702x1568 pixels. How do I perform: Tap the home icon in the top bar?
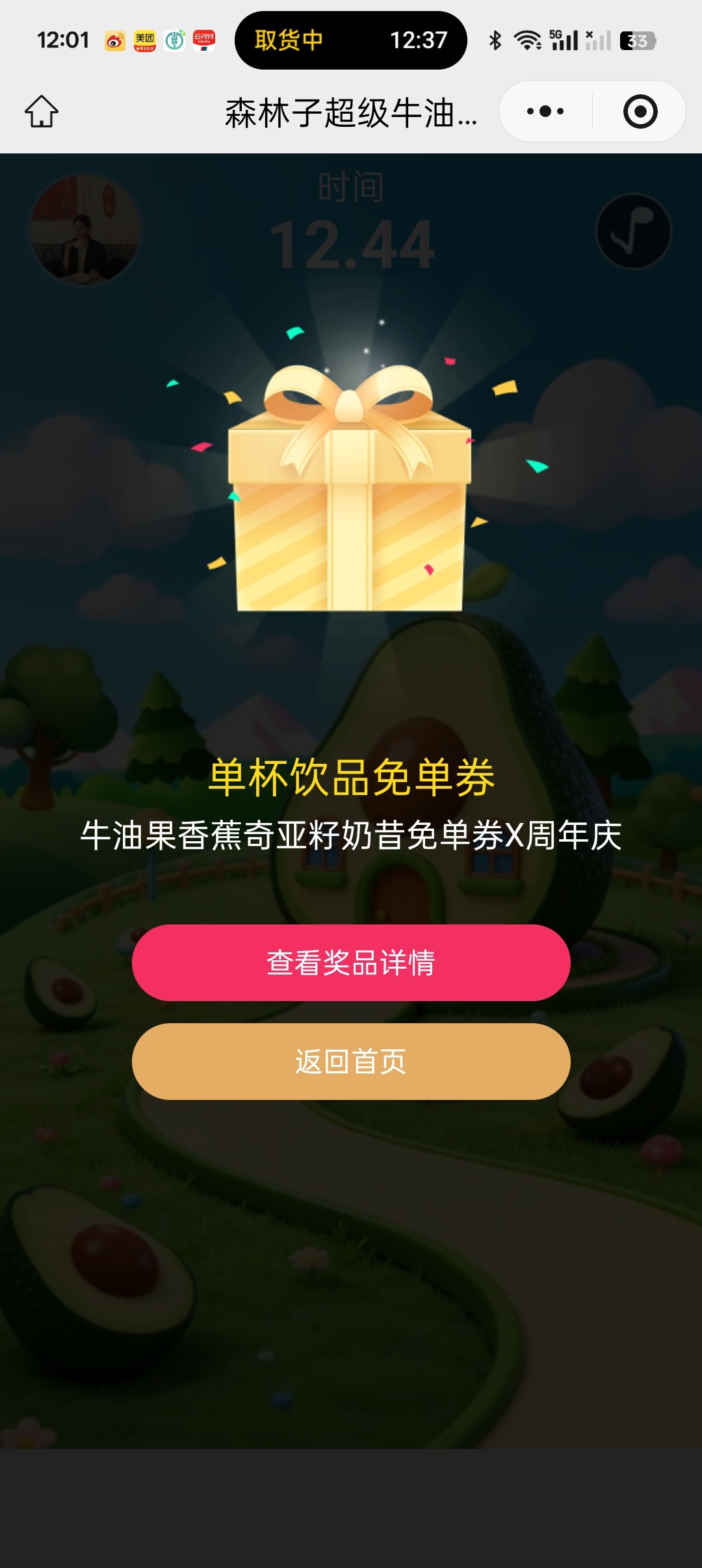(42, 112)
